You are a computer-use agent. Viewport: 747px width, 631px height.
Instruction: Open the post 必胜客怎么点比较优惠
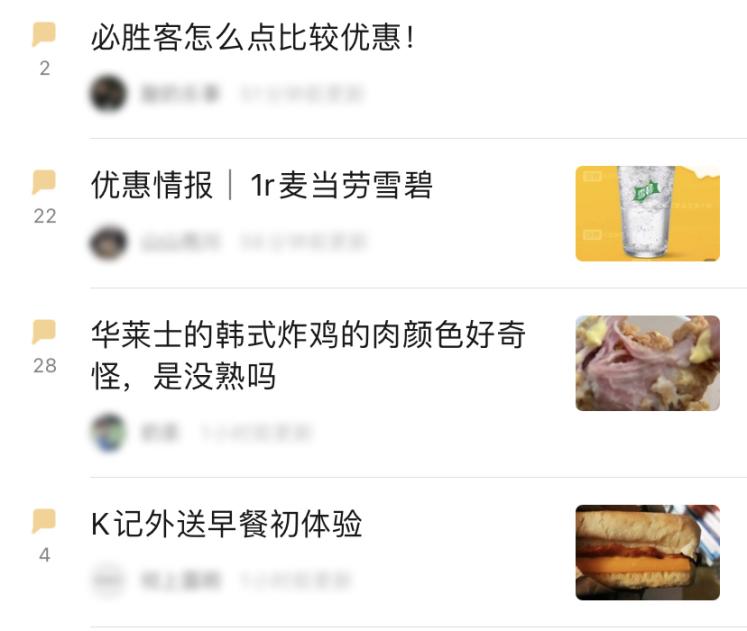pyautogui.click(x=252, y=39)
